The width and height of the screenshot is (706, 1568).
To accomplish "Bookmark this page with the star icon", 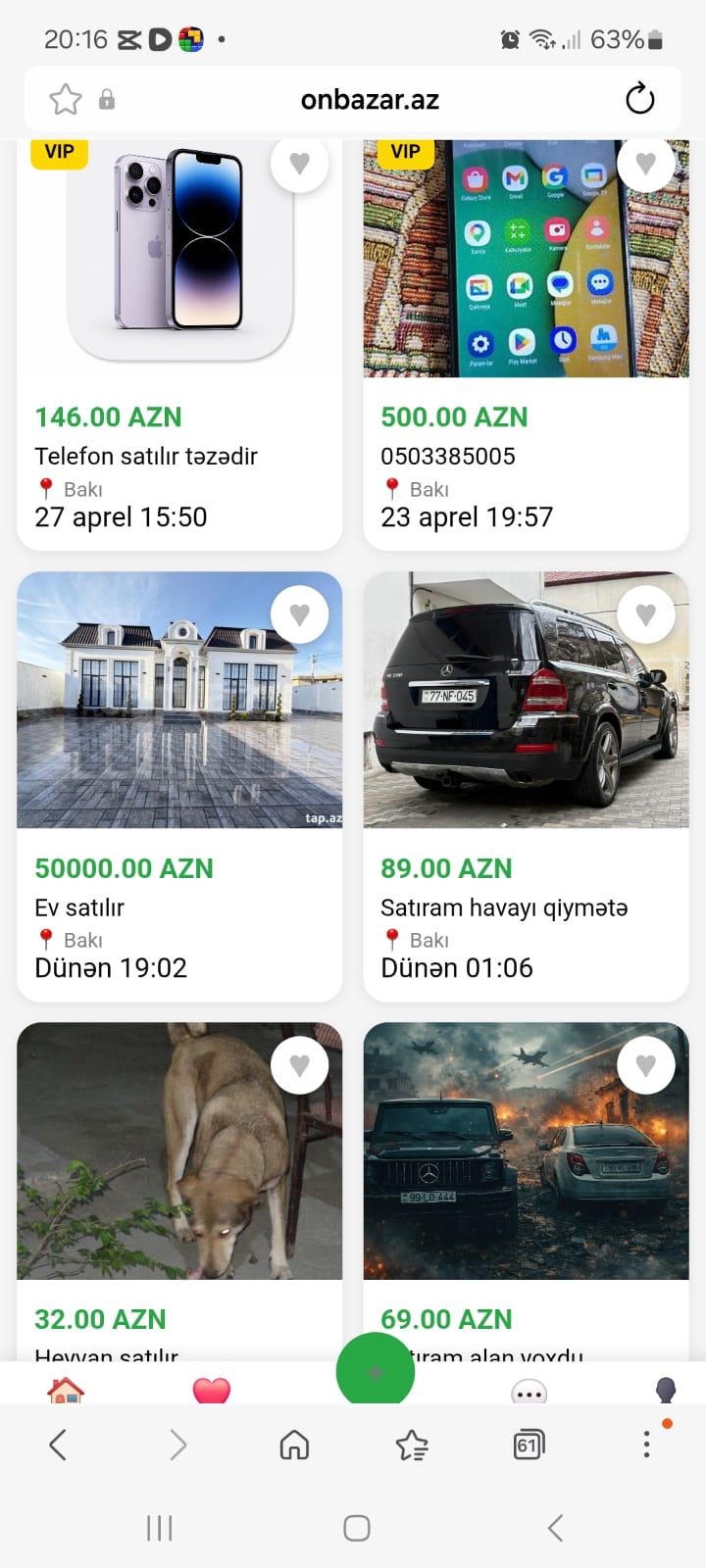I will tap(66, 99).
